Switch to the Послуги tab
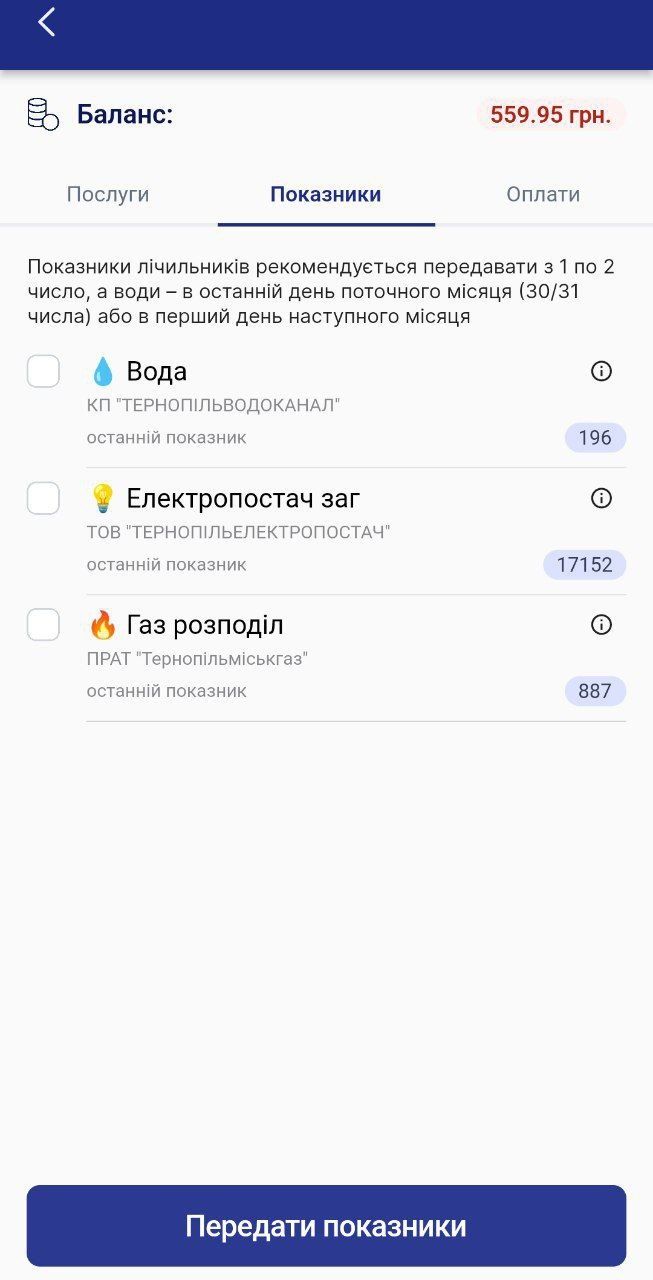The height and width of the screenshot is (1280, 653). coord(108,194)
